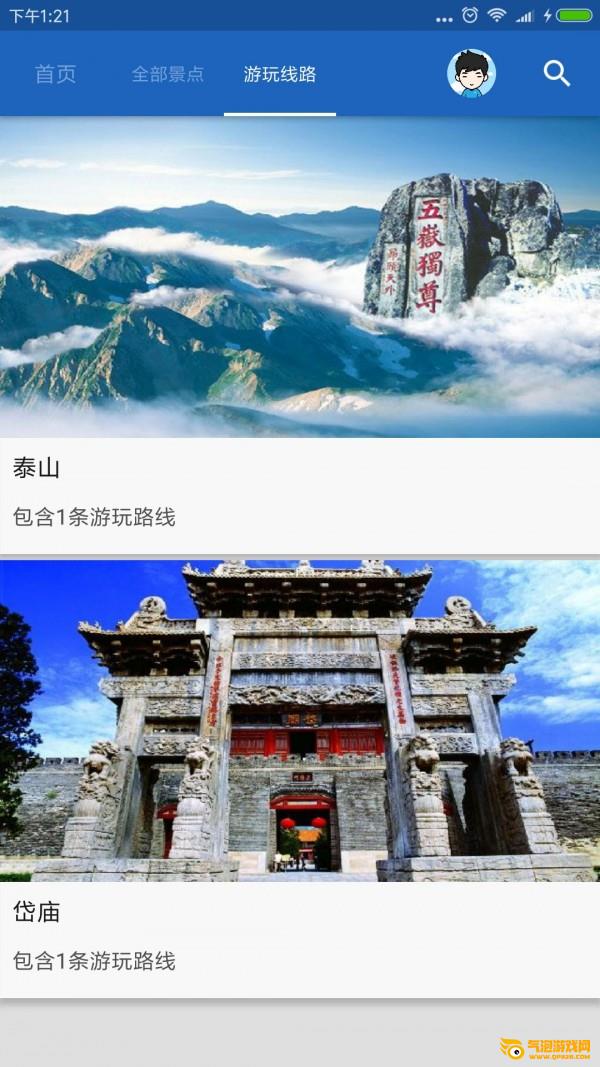This screenshot has width=600, height=1067.
Task: Open the 泰山 route card
Action: coord(300,335)
